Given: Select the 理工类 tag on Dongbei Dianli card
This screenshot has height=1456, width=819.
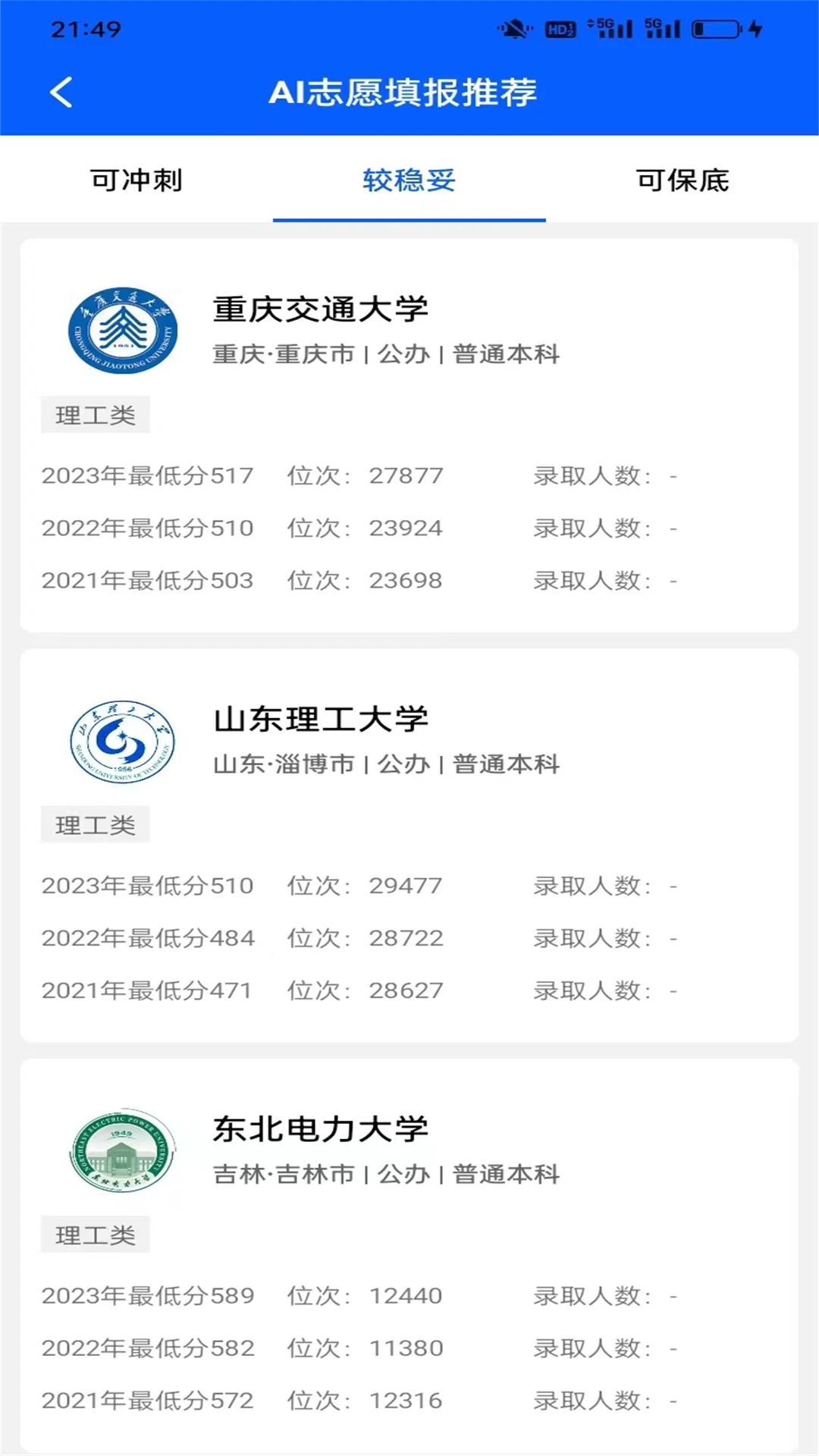Looking at the screenshot, I should 94,1235.
